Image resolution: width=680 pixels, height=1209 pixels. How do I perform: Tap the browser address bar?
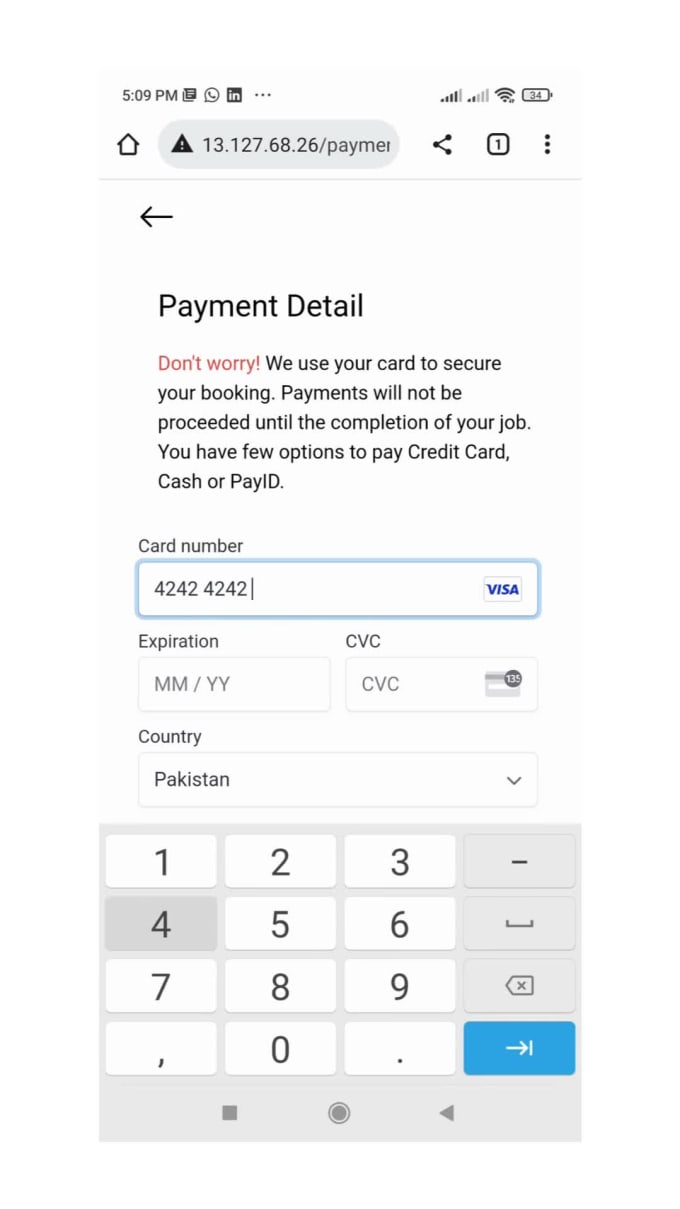click(x=279, y=144)
